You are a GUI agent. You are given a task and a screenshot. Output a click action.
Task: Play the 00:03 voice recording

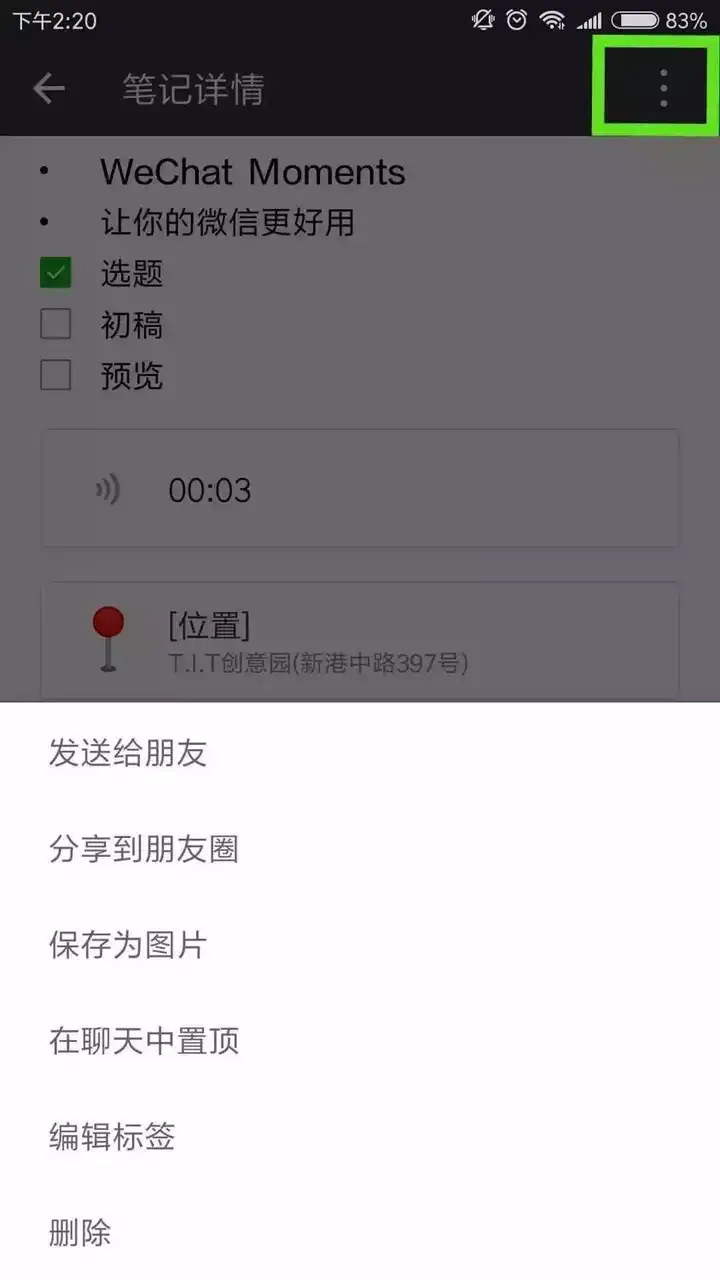(x=360, y=489)
